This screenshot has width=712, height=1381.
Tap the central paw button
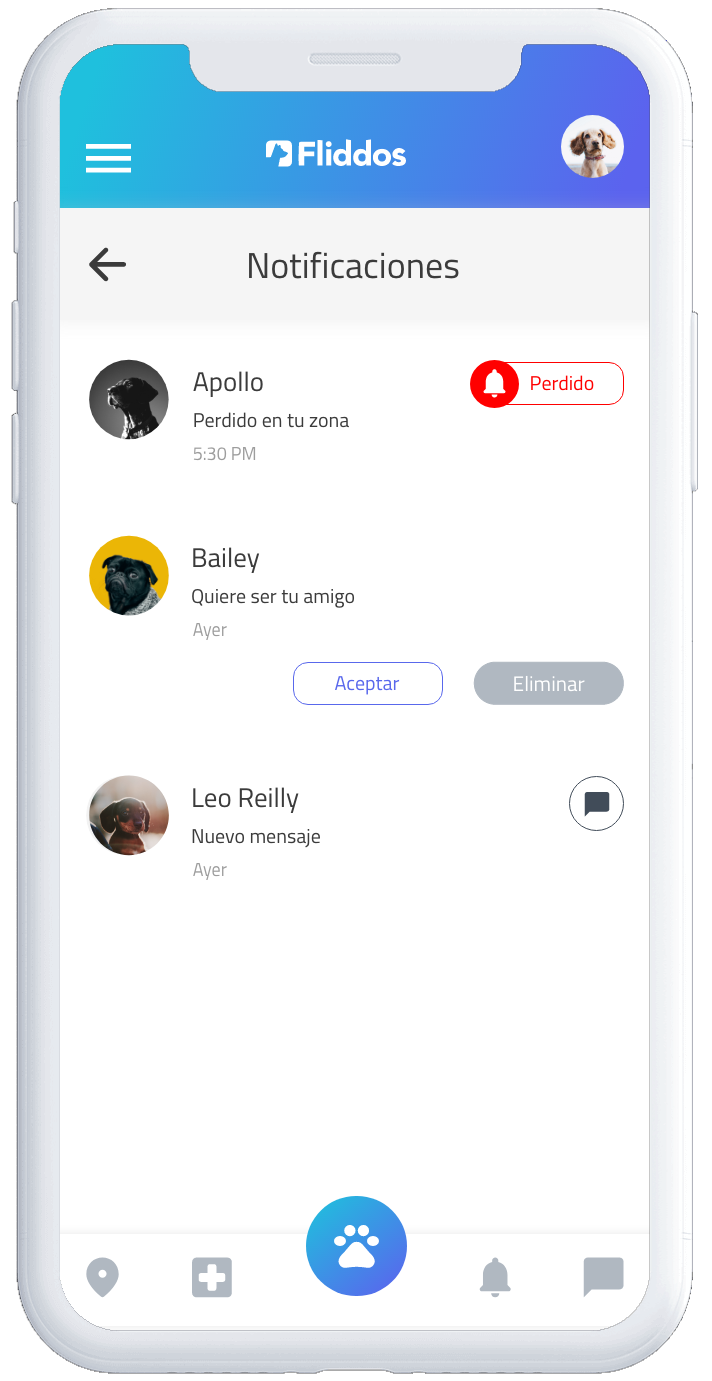click(x=356, y=1246)
